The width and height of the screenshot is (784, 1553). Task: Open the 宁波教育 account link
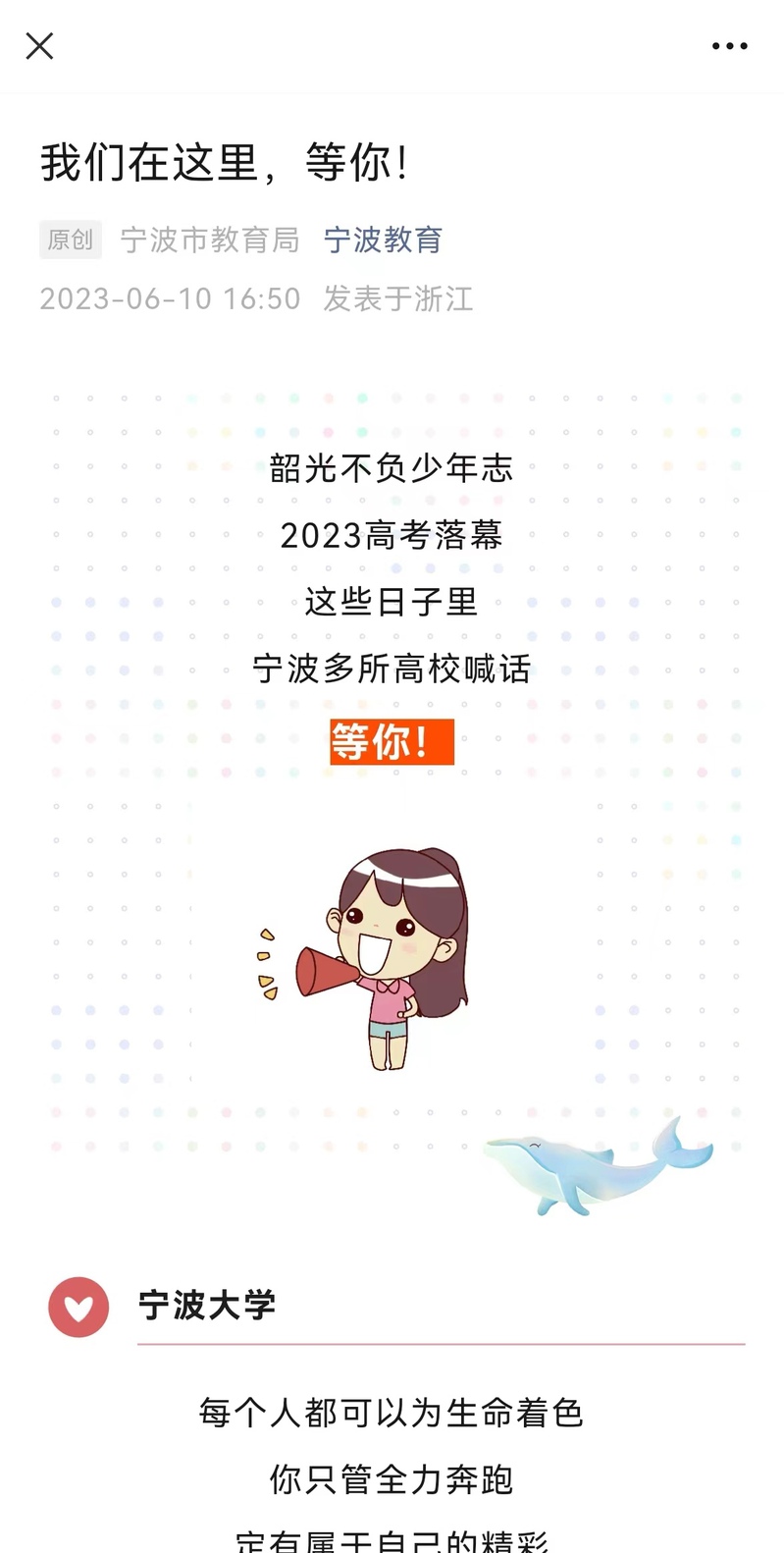point(383,240)
